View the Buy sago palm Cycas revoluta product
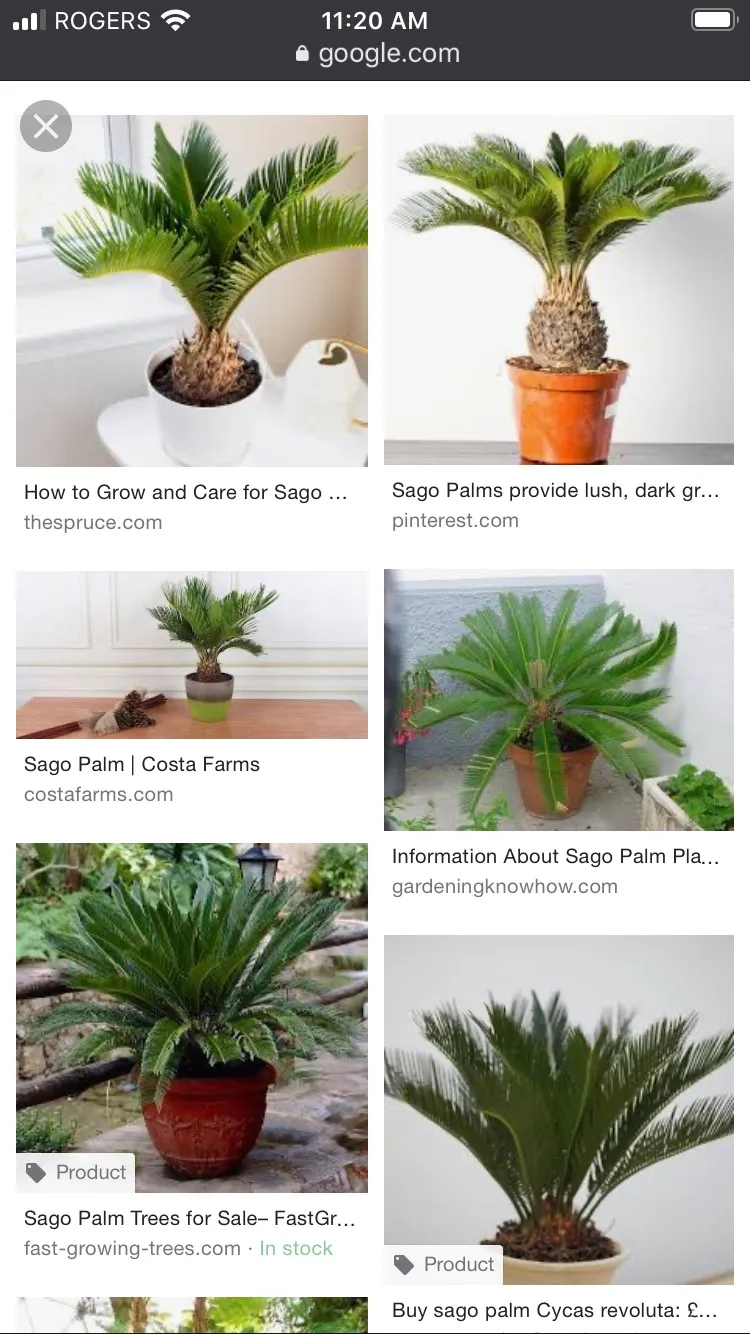 (558, 1110)
